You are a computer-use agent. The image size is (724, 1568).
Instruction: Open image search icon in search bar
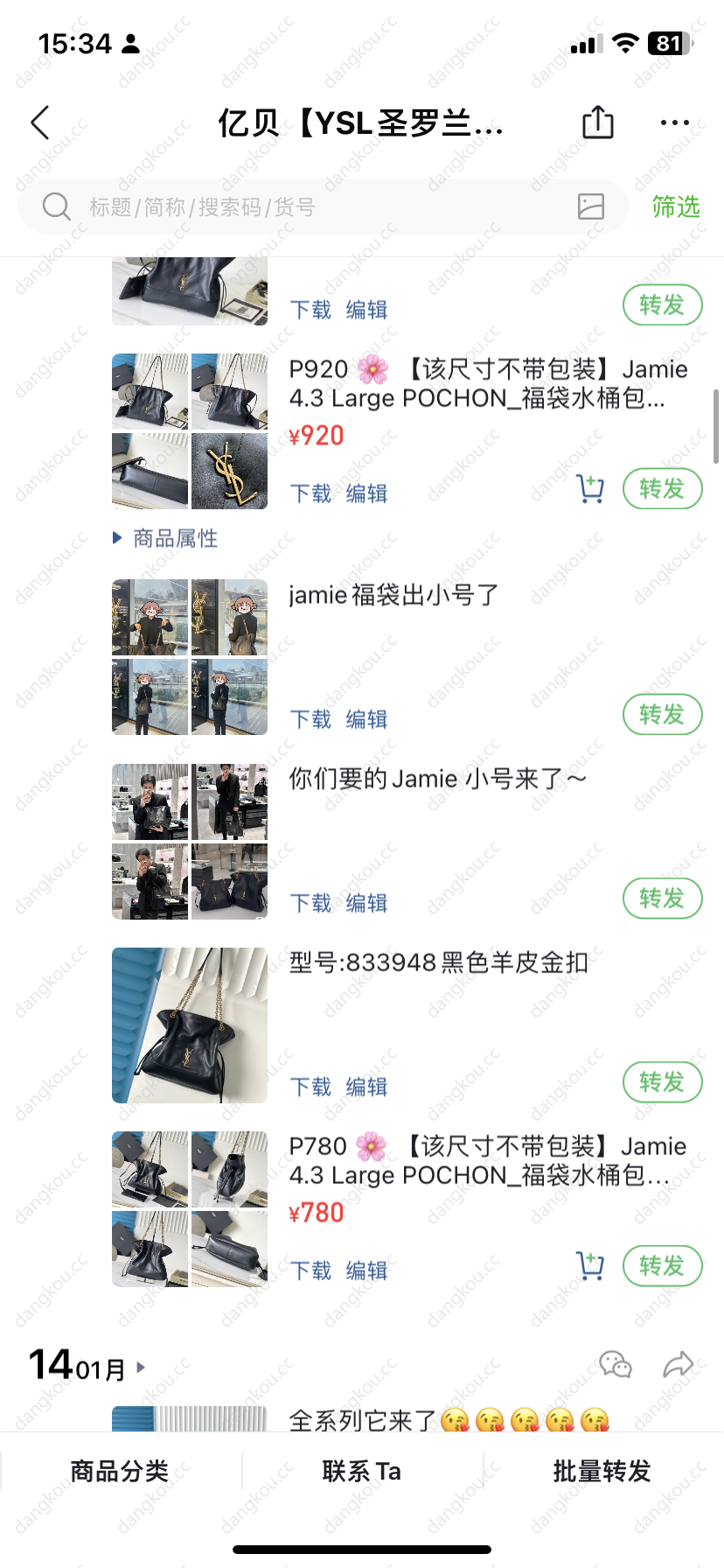click(x=591, y=206)
